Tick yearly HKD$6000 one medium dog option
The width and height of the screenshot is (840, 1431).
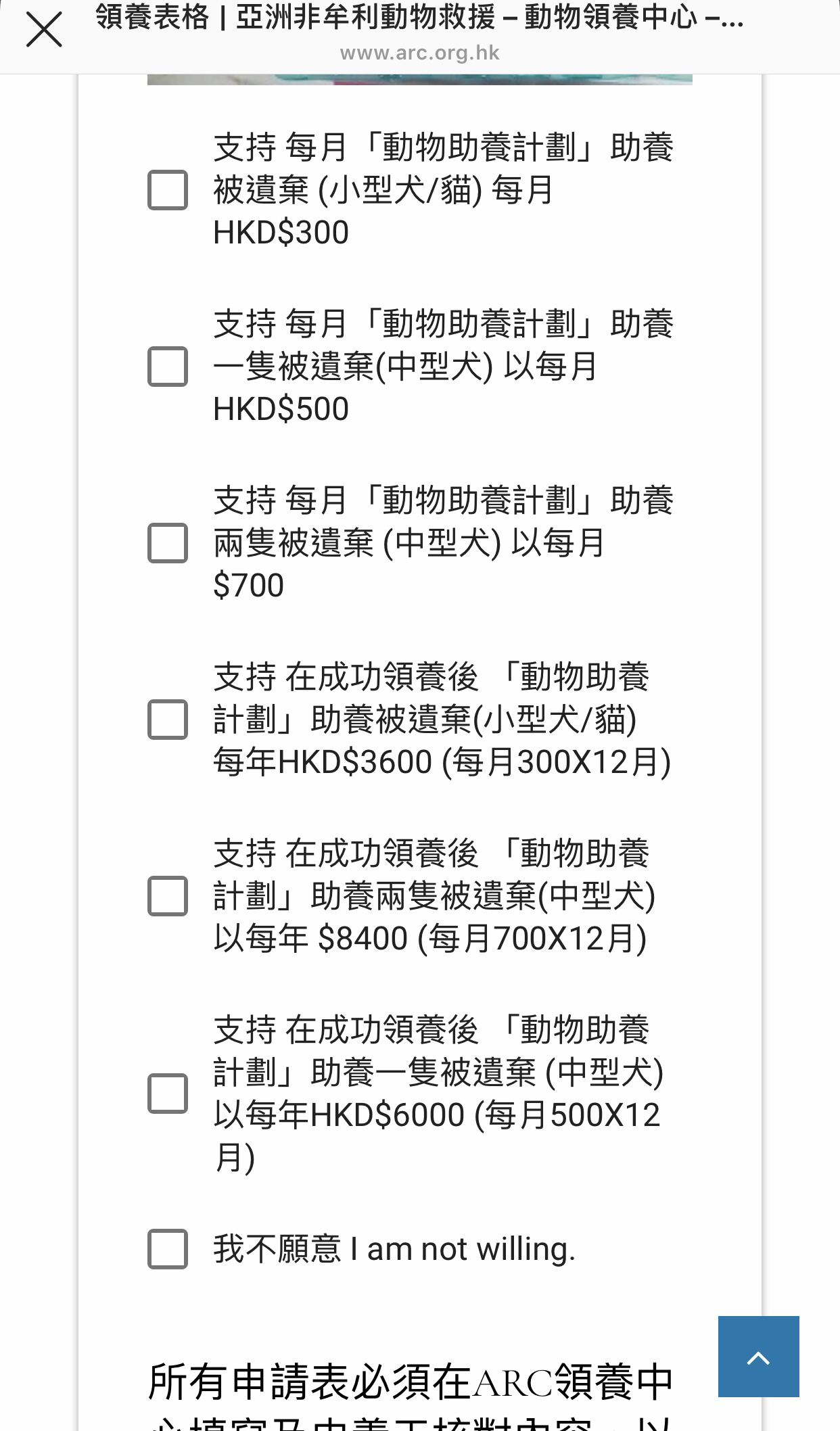tap(168, 1094)
